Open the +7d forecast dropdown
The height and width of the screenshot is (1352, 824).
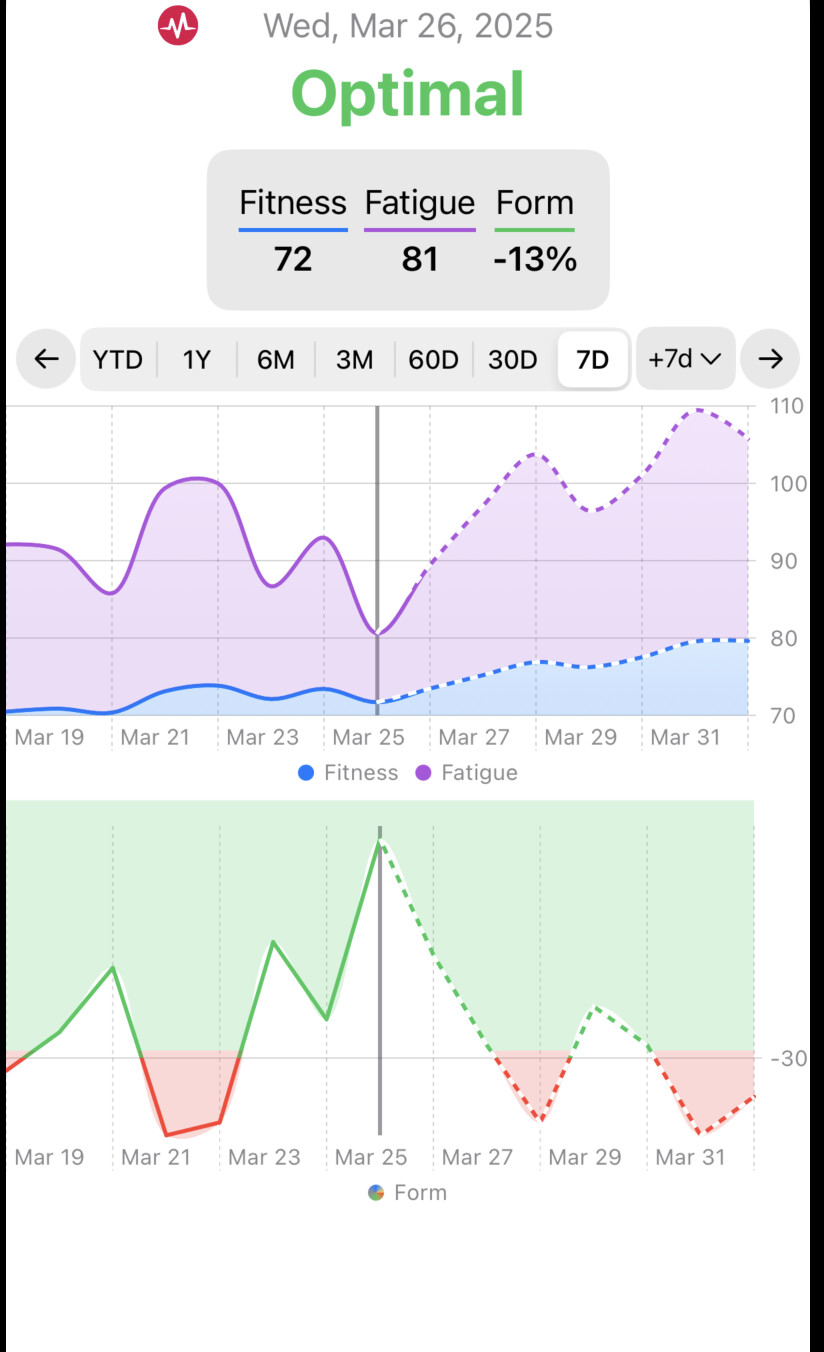pos(685,358)
